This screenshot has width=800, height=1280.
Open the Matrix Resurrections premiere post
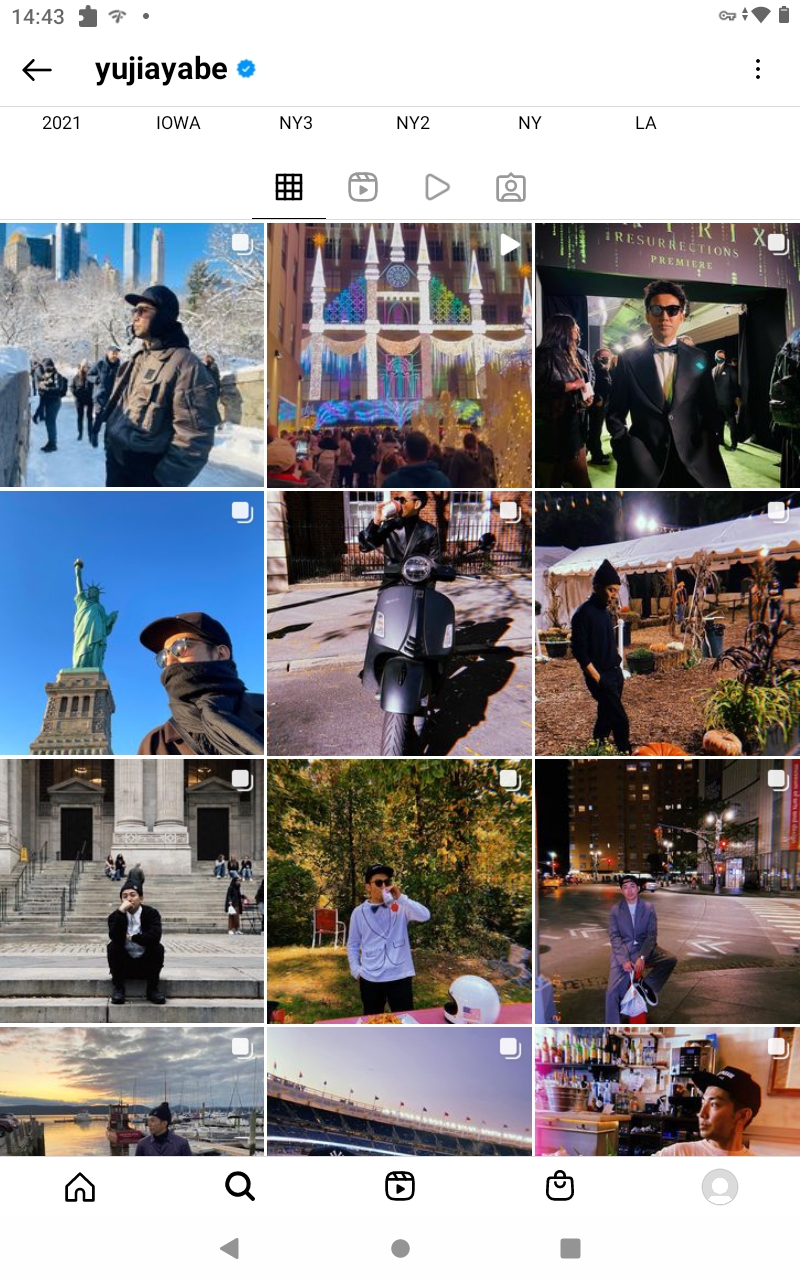coord(667,355)
